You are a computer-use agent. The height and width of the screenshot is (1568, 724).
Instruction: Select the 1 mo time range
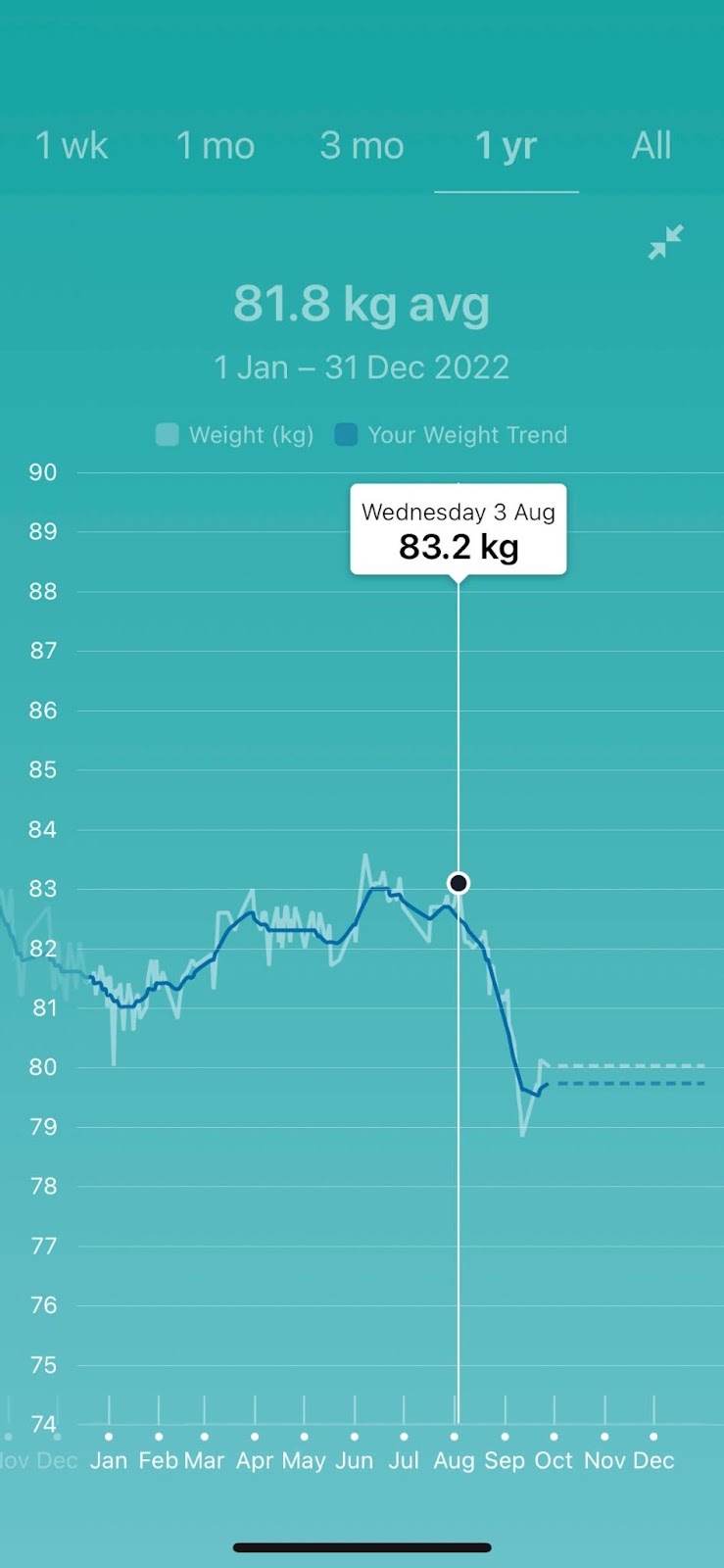216,146
